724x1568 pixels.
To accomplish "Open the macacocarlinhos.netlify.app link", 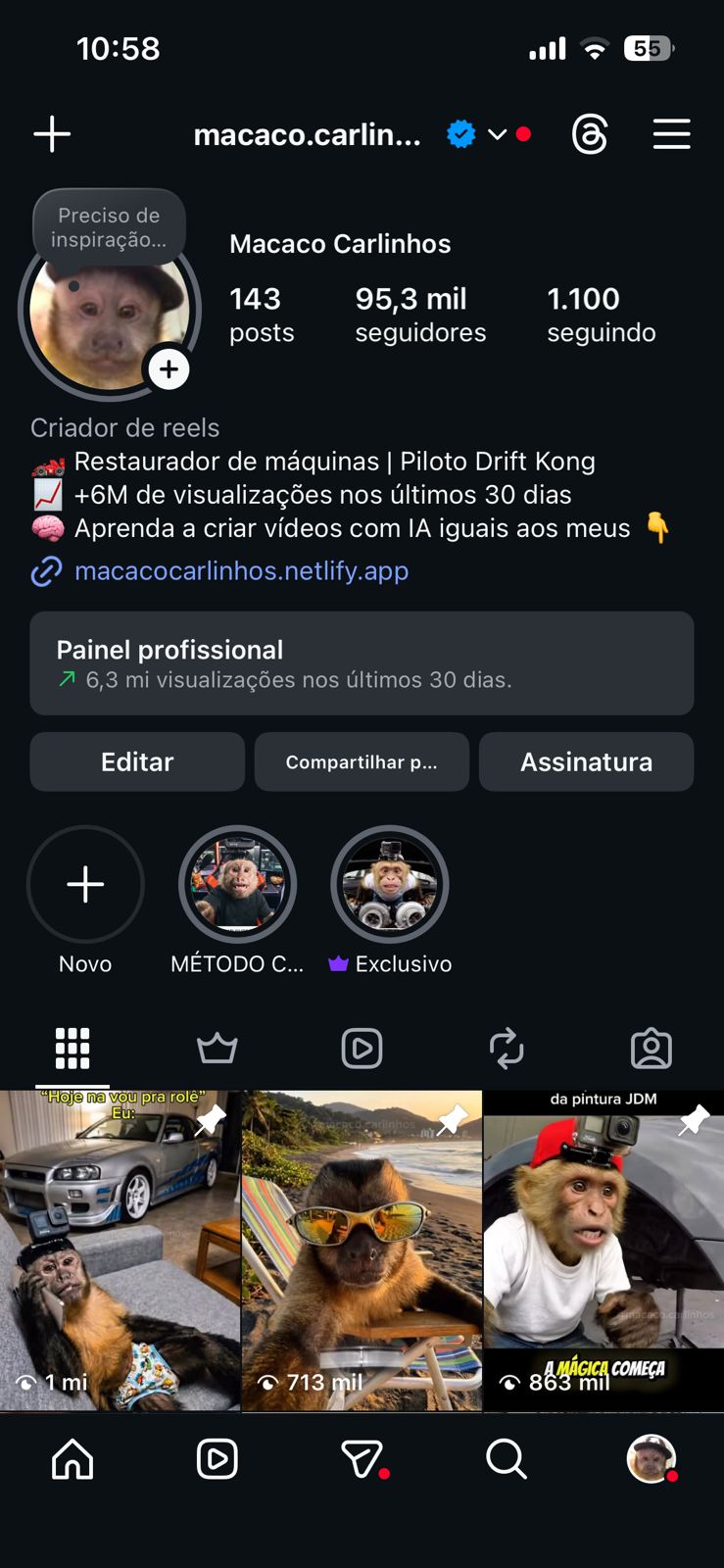I will [x=241, y=570].
